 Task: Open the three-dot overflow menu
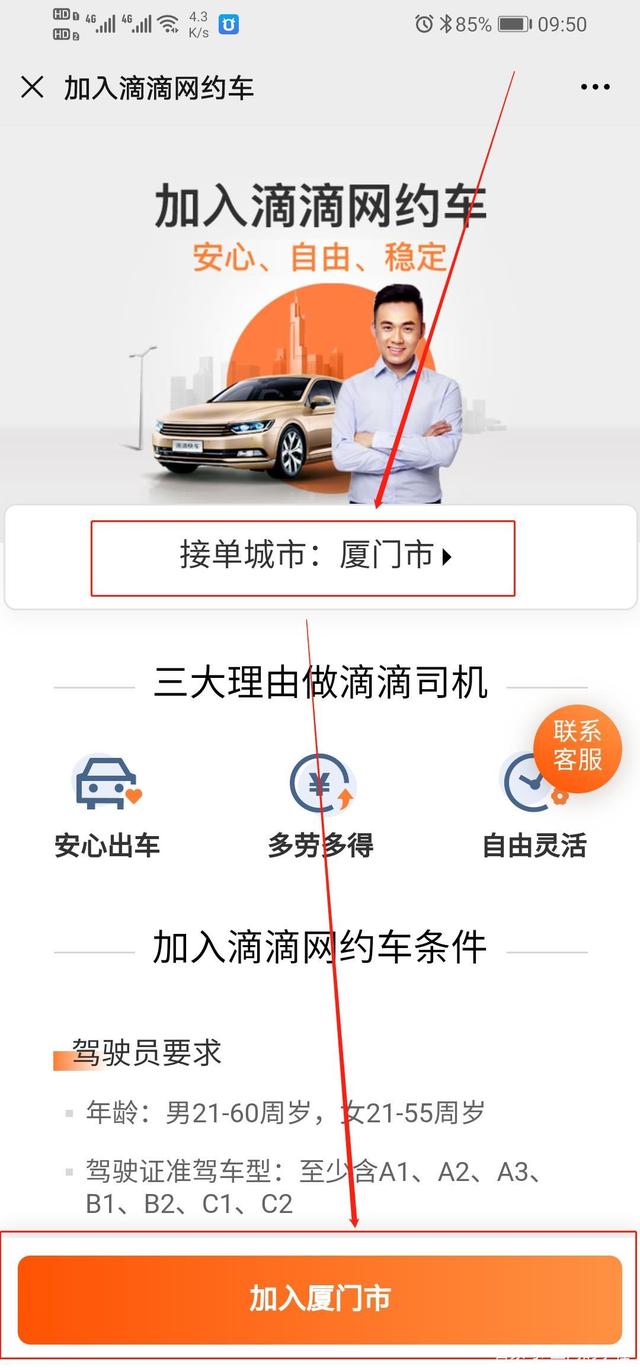tap(595, 87)
